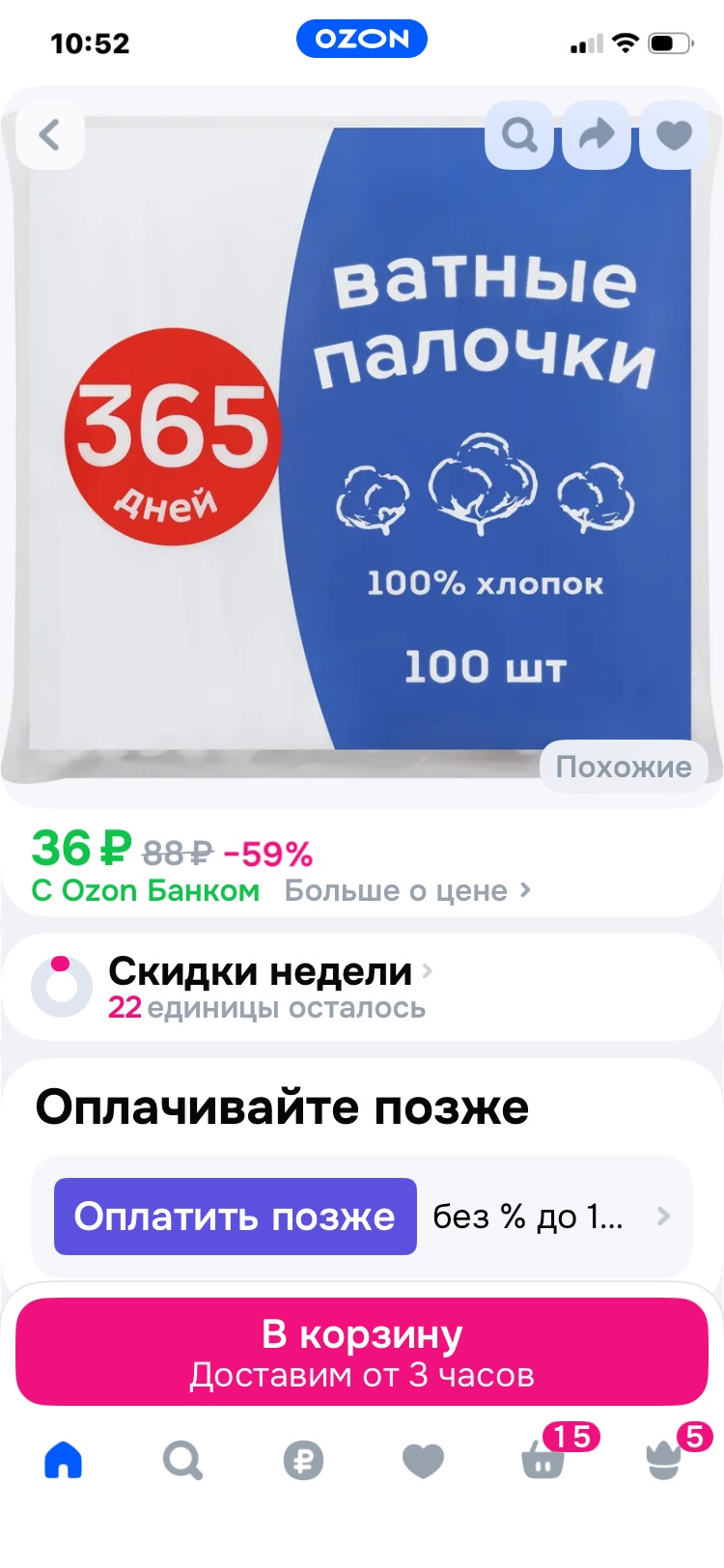724x1568 pixels.
Task: Open the favorites tab in bottom bar
Action: 423,1460
